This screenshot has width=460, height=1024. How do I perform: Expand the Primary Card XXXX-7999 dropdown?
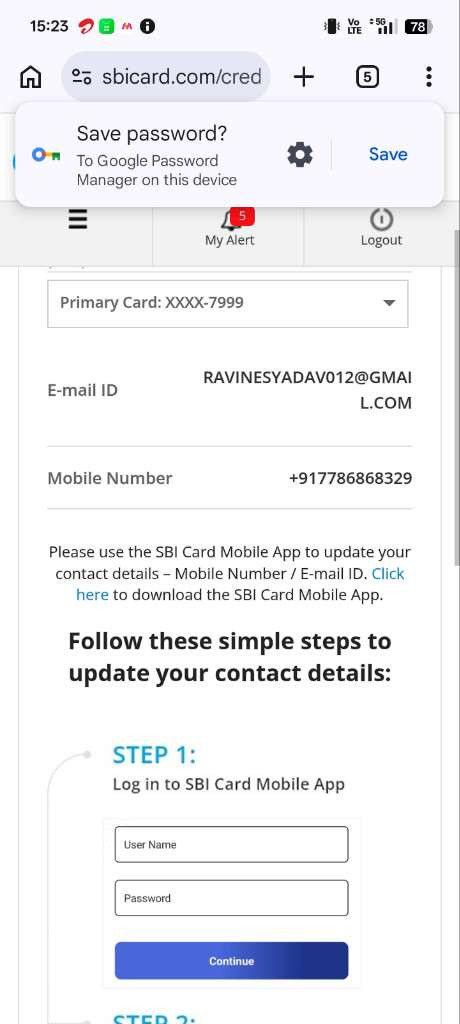tap(228, 304)
